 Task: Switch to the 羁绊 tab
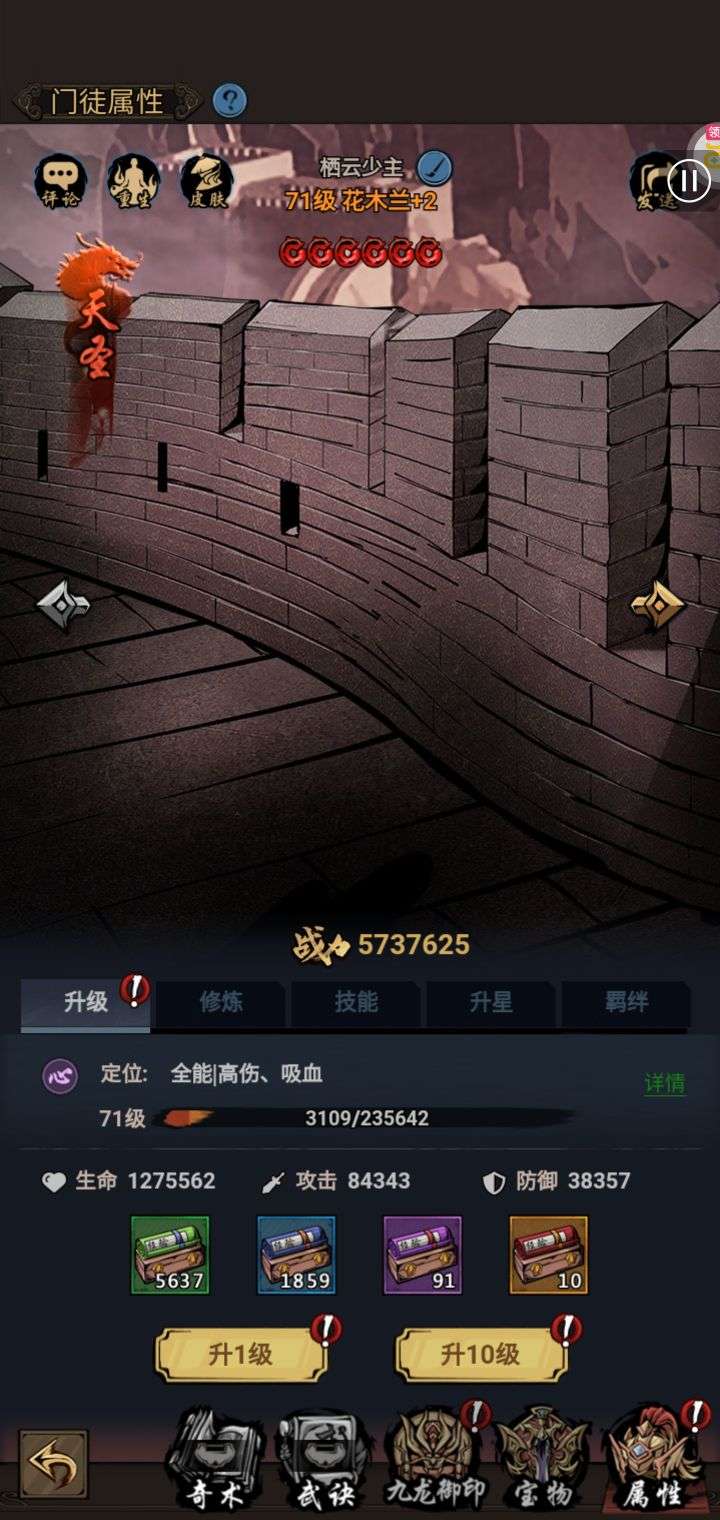coord(626,1003)
